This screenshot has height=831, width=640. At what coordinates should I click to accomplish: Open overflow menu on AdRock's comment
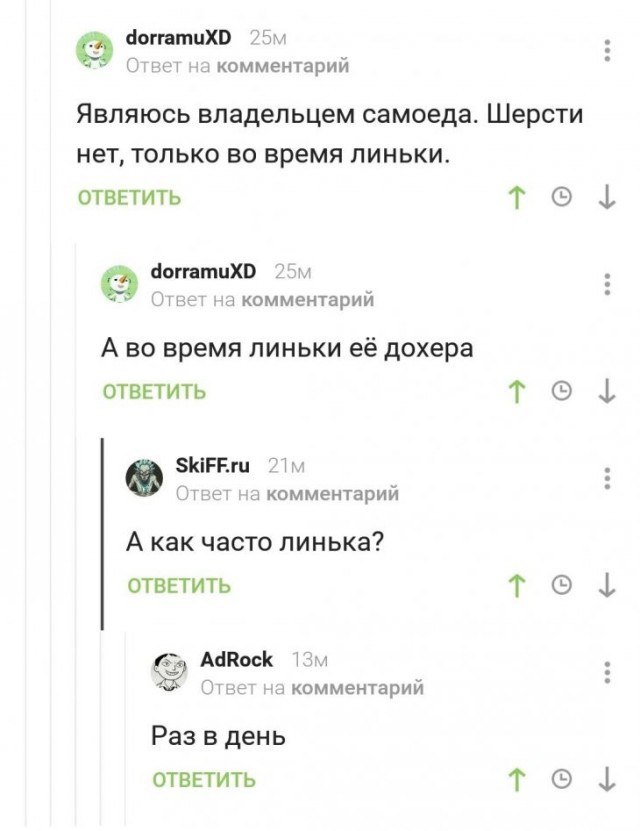point(606,671)
